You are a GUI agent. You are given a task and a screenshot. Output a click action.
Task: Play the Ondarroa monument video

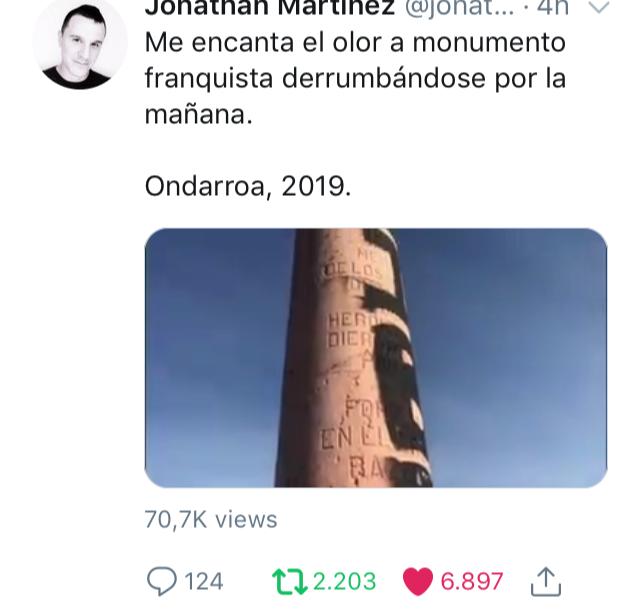point(376,357)
